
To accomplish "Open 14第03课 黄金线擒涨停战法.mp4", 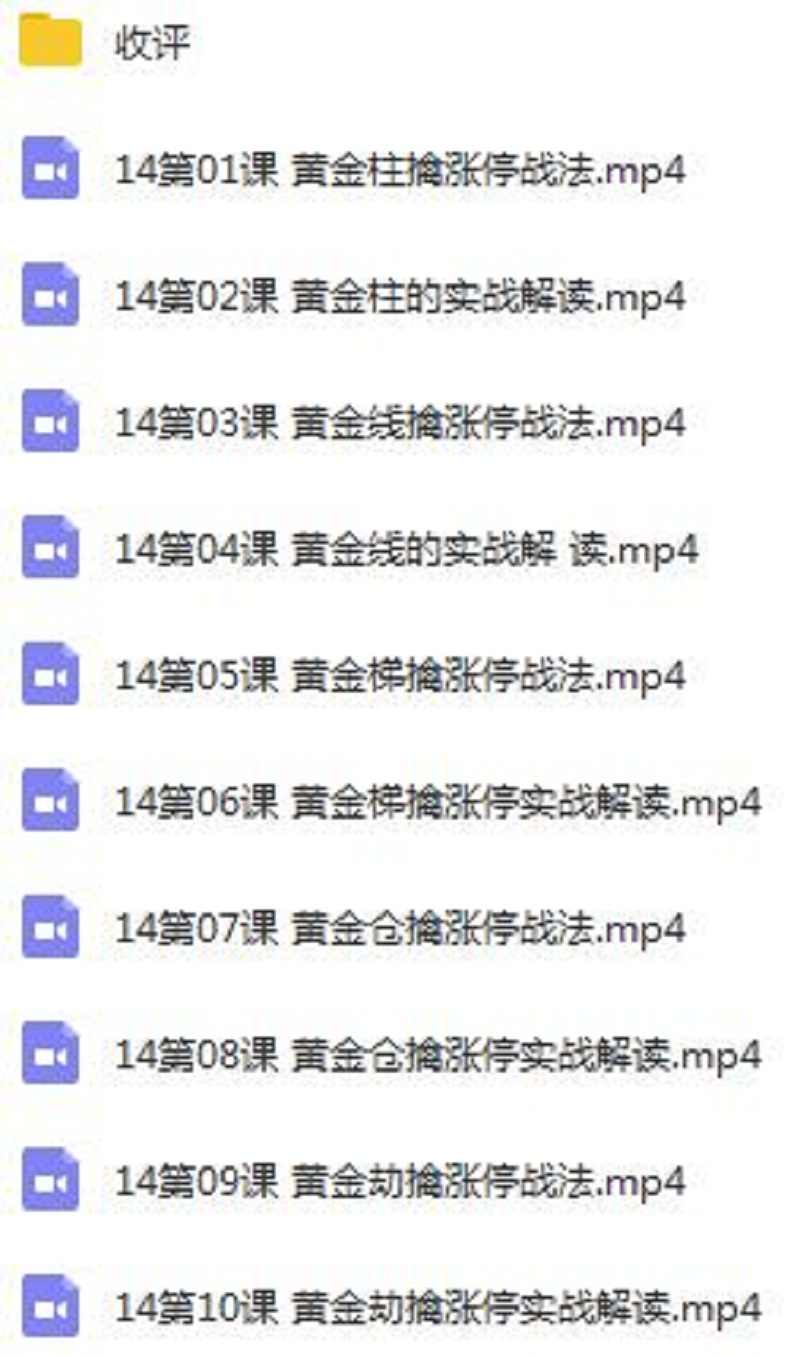I will 400,424.
